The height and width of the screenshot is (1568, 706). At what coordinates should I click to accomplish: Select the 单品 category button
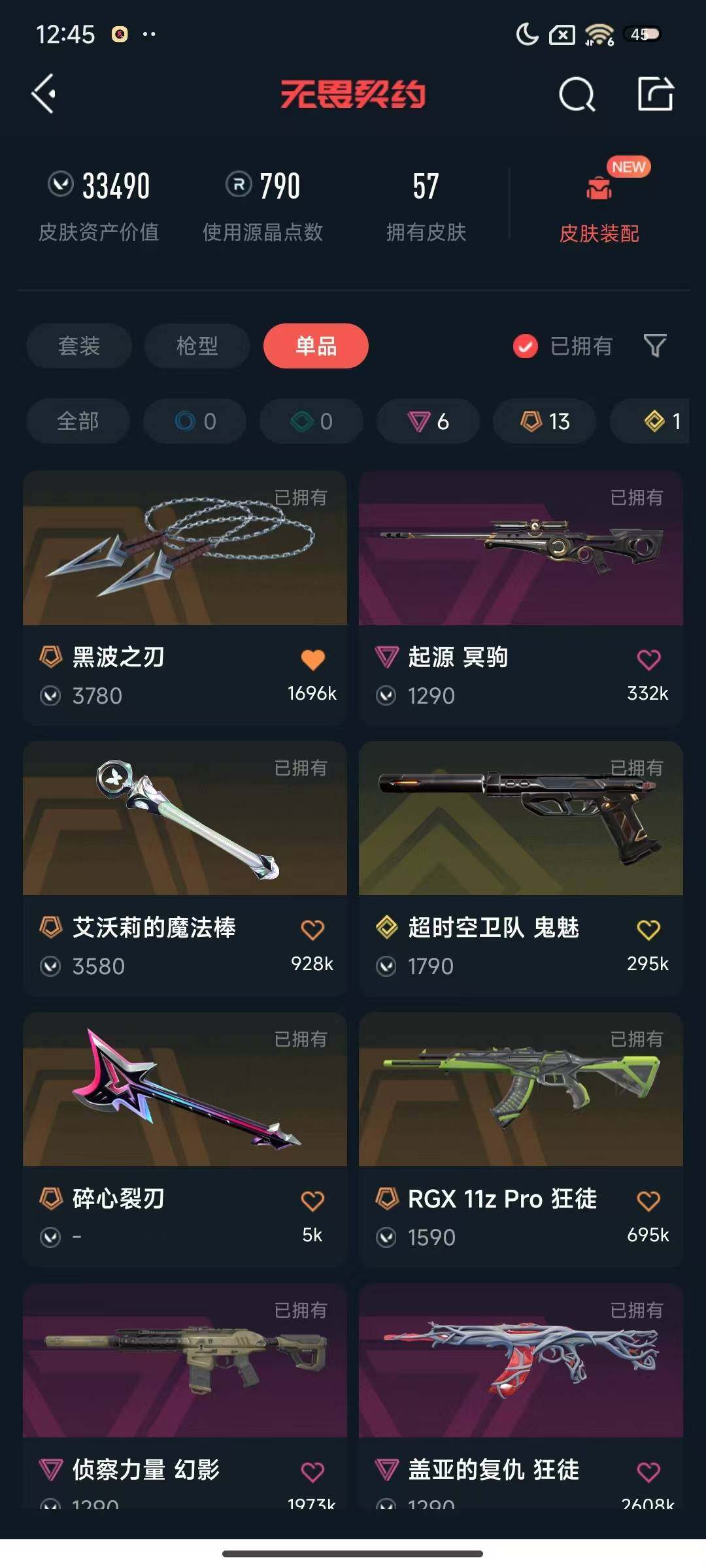316,347
